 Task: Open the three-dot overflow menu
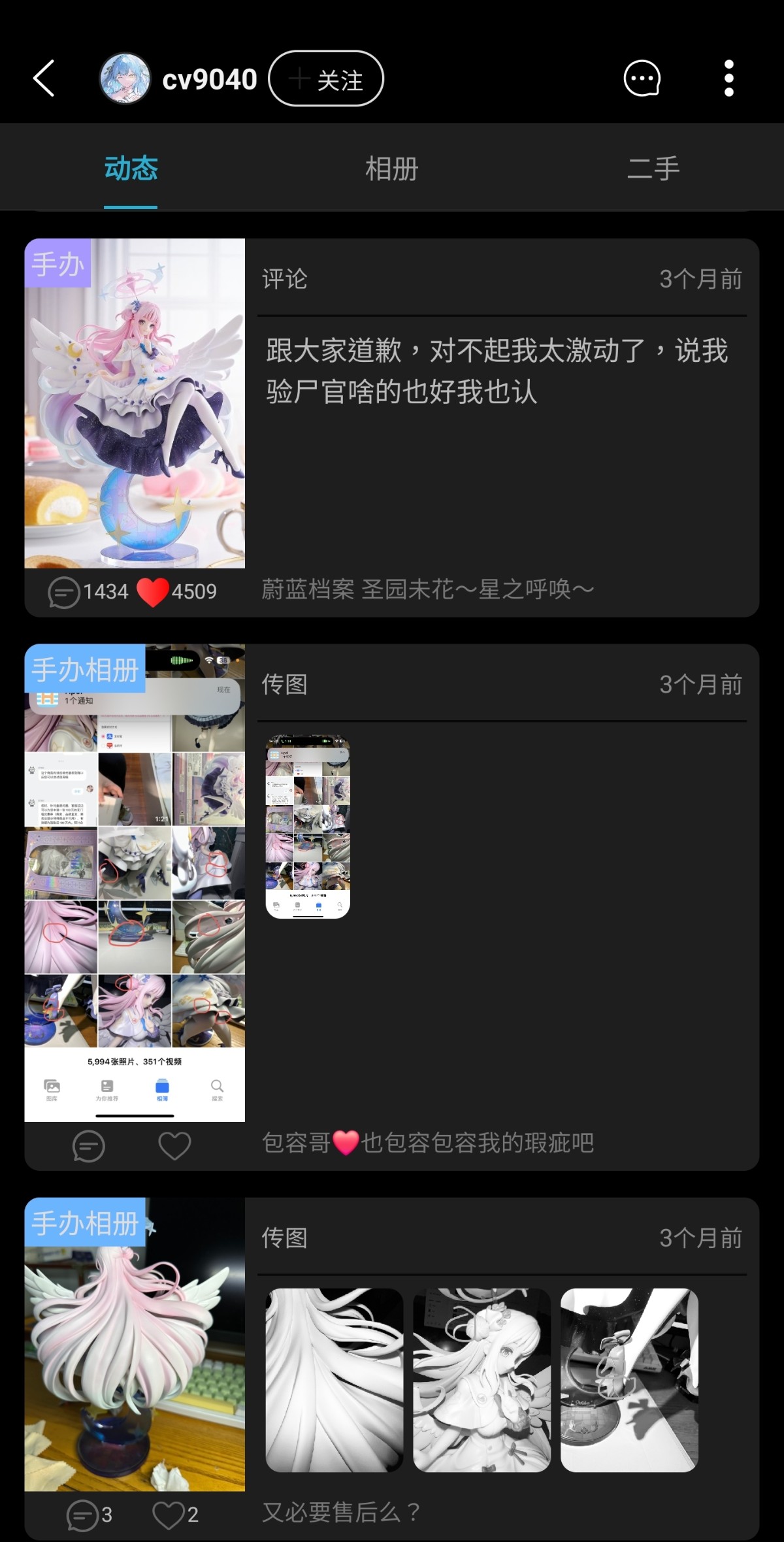click(728, 79)
